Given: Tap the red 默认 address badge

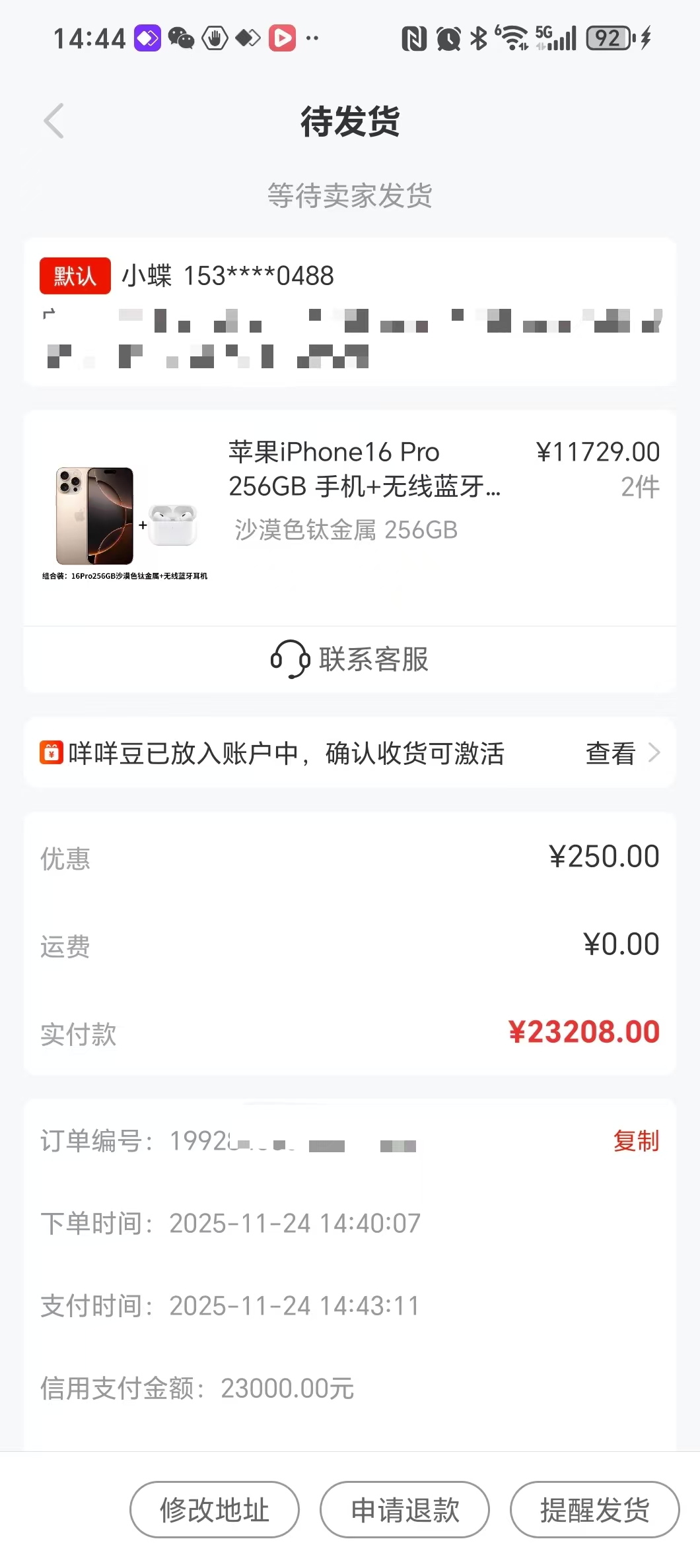Looking at the screenshot, I should point(75,275).
